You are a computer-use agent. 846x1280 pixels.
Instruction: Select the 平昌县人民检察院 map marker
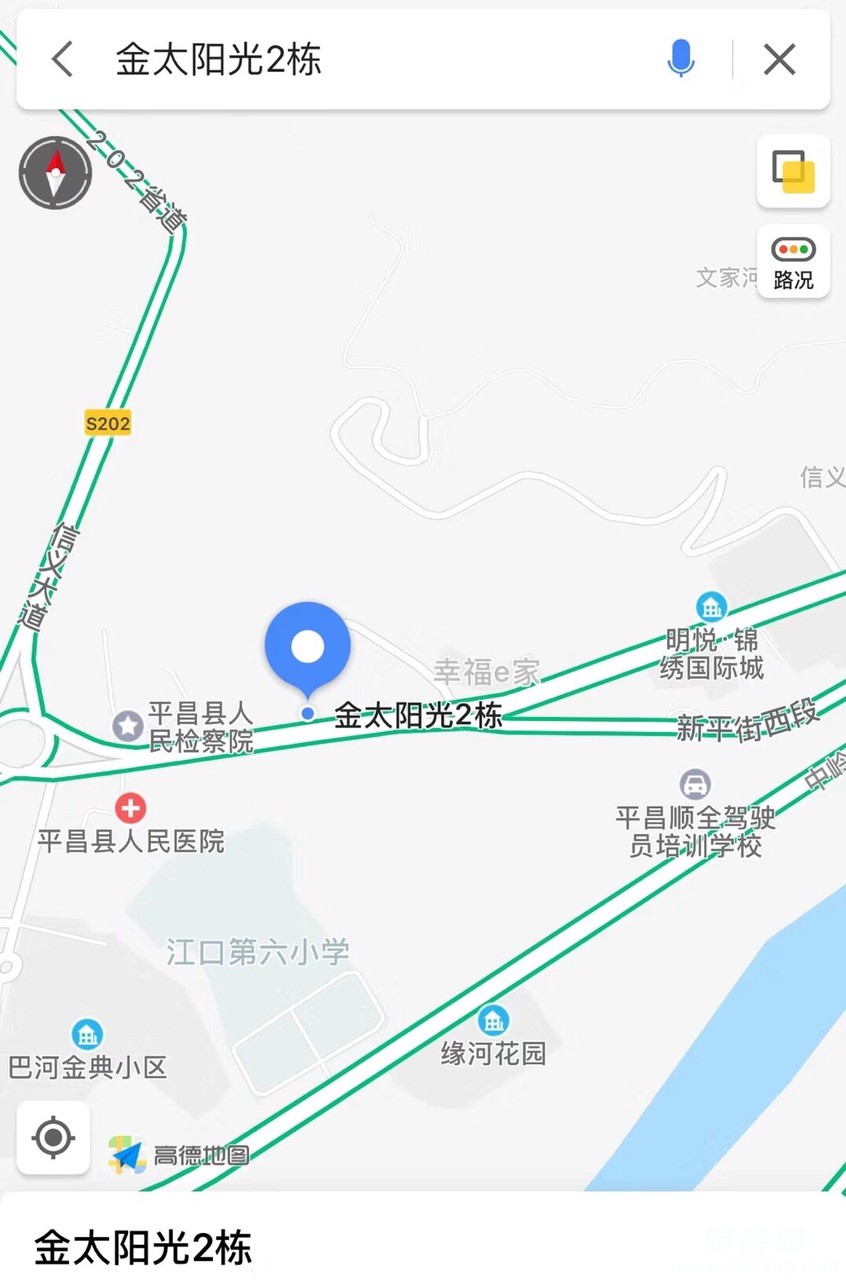pos(128,726)
